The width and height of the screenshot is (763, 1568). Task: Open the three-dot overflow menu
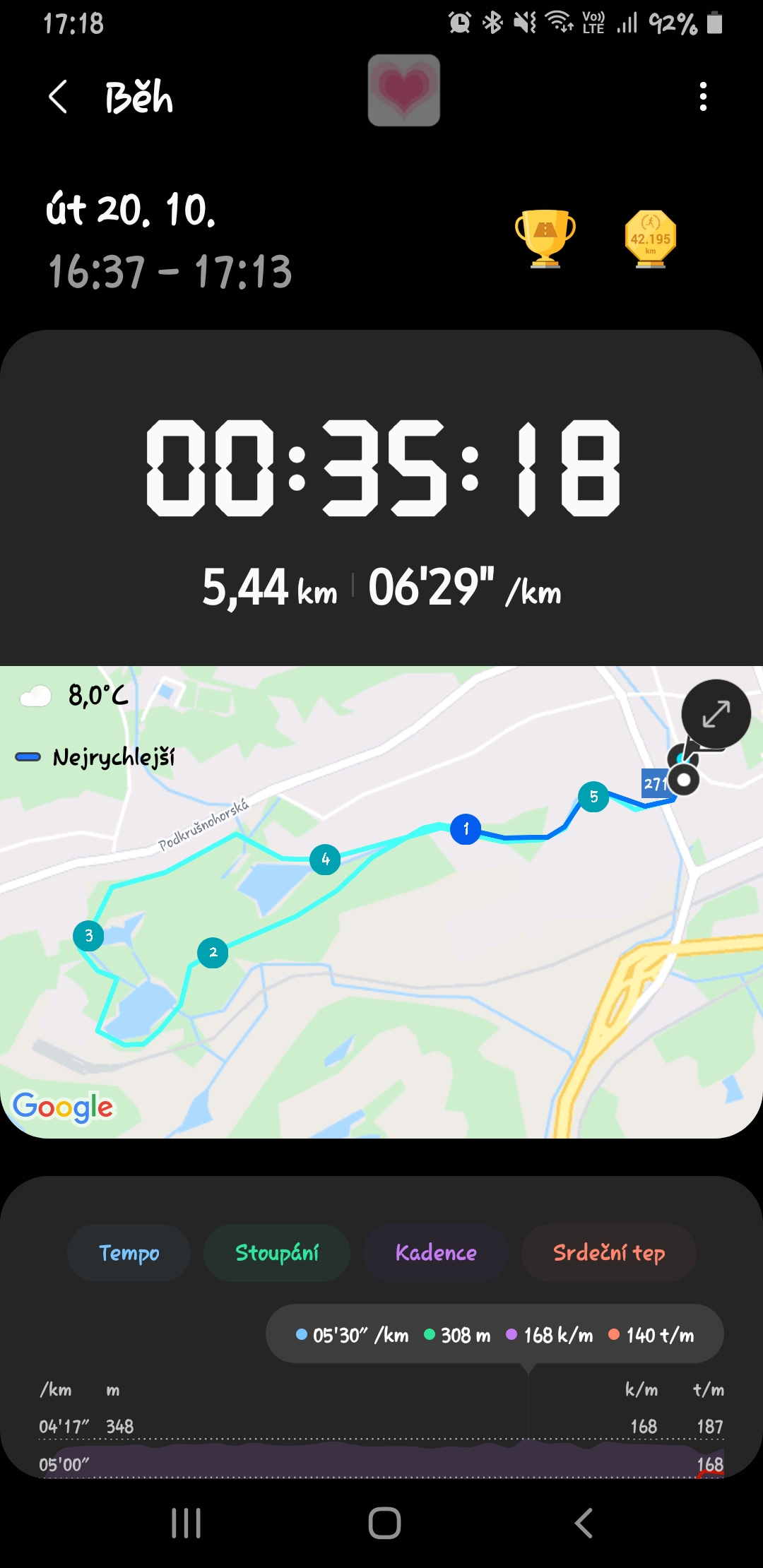703,97
